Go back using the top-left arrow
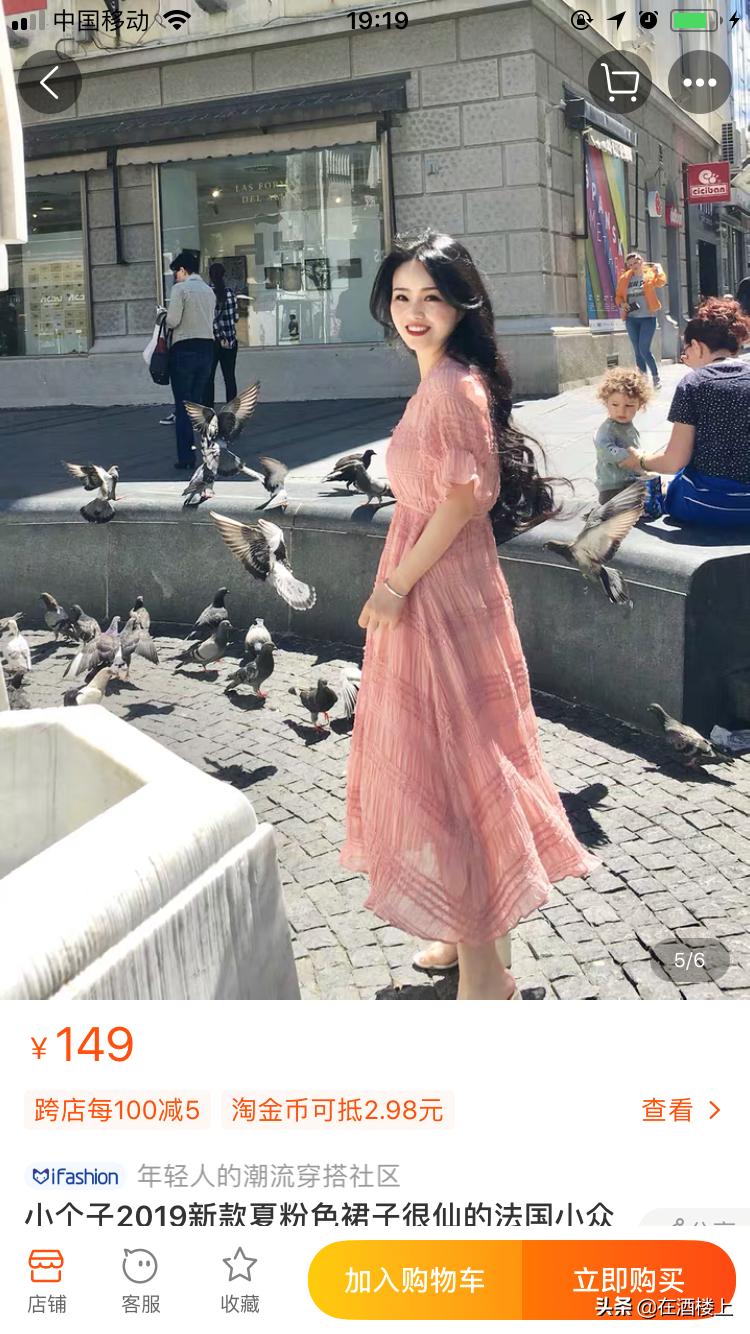The image size is (750, 1334). [x=49, y=82]
